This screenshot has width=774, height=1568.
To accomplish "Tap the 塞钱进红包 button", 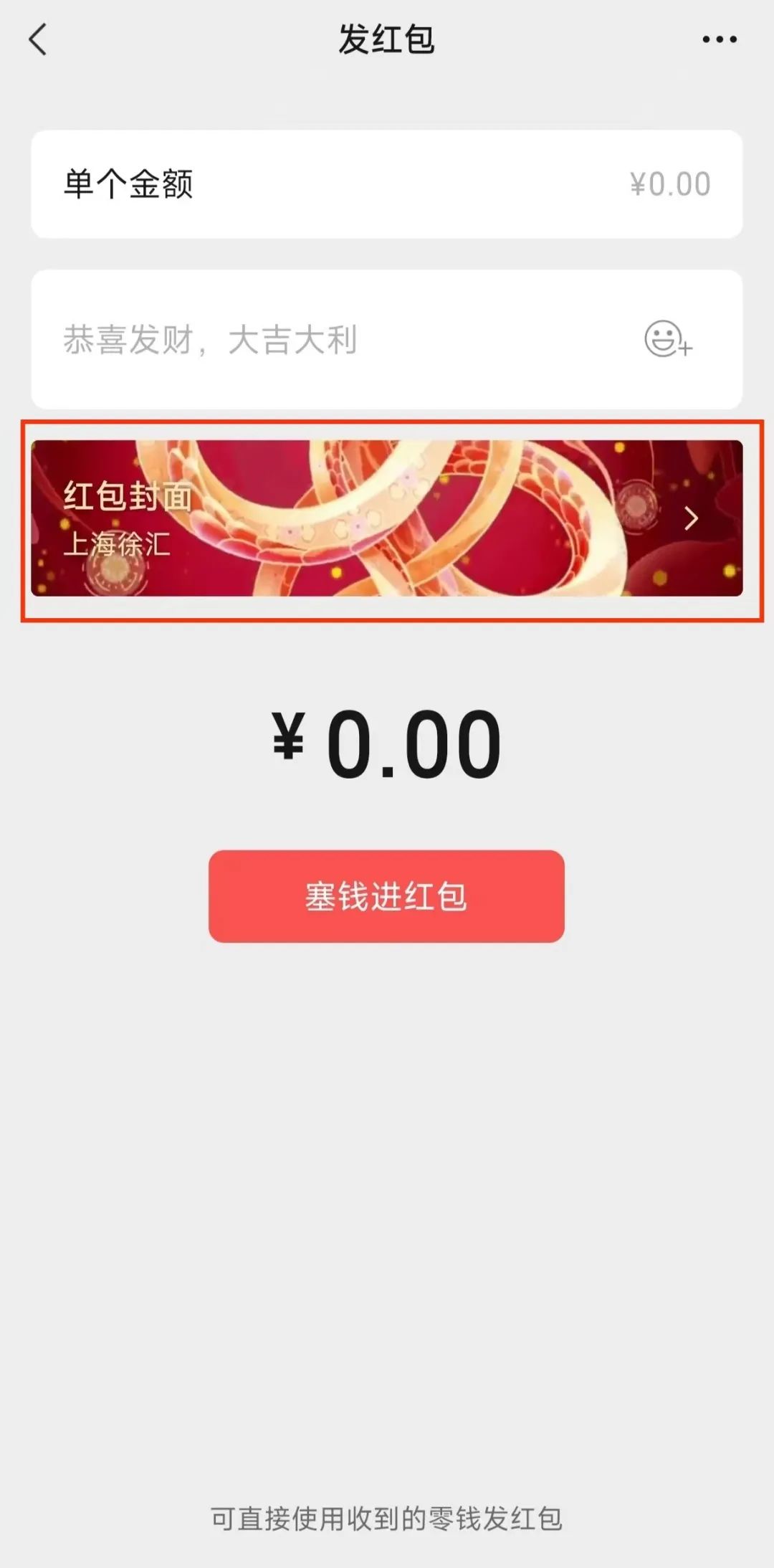I will (x=386, y=896).
